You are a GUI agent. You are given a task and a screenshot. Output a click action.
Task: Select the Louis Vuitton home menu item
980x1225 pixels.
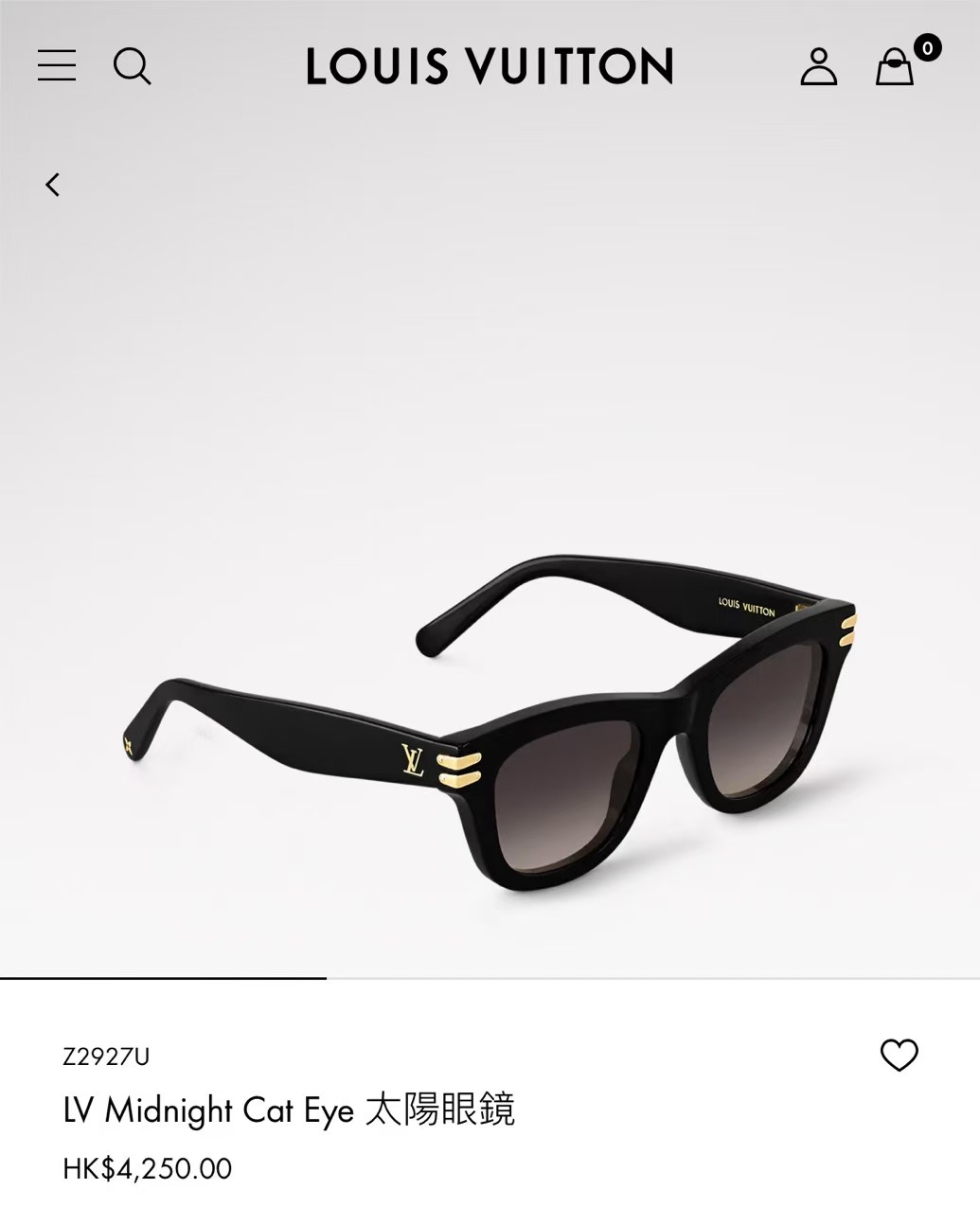[x=490, y=66]
